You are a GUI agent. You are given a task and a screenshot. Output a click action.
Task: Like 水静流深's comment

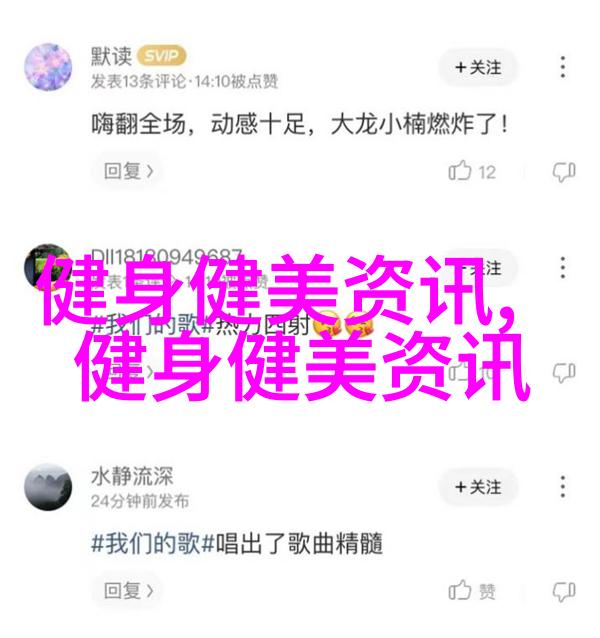tap(472, 591)
